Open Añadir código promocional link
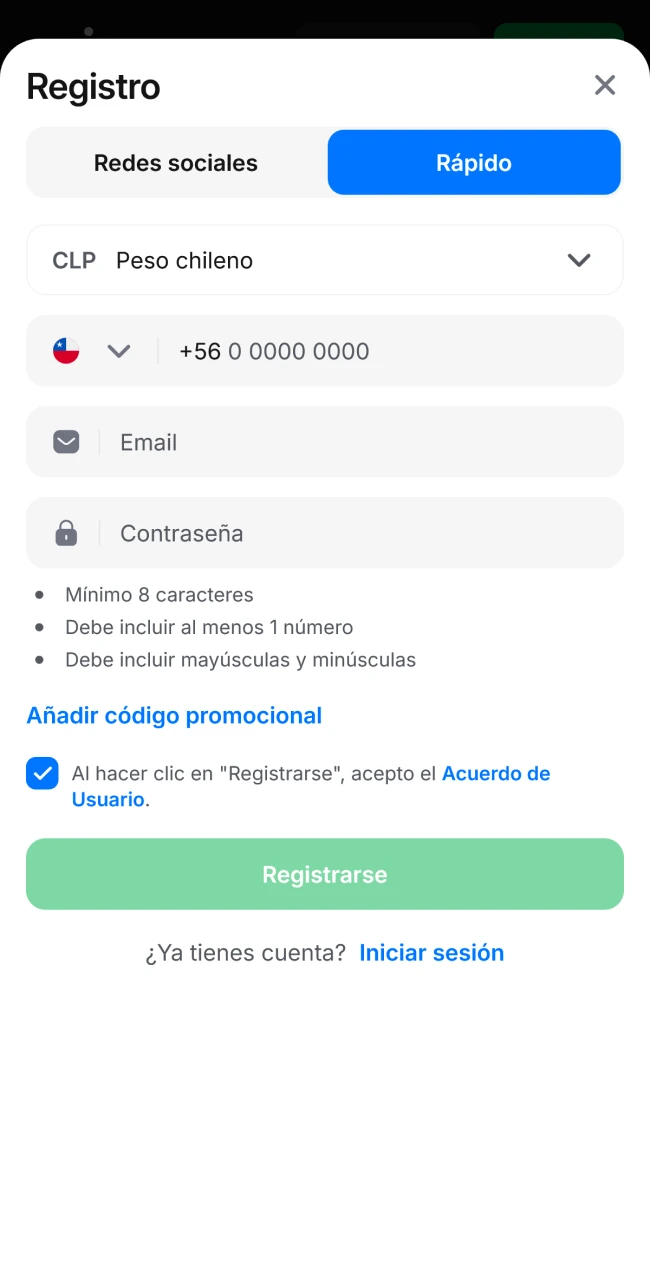 coord(174,716)
